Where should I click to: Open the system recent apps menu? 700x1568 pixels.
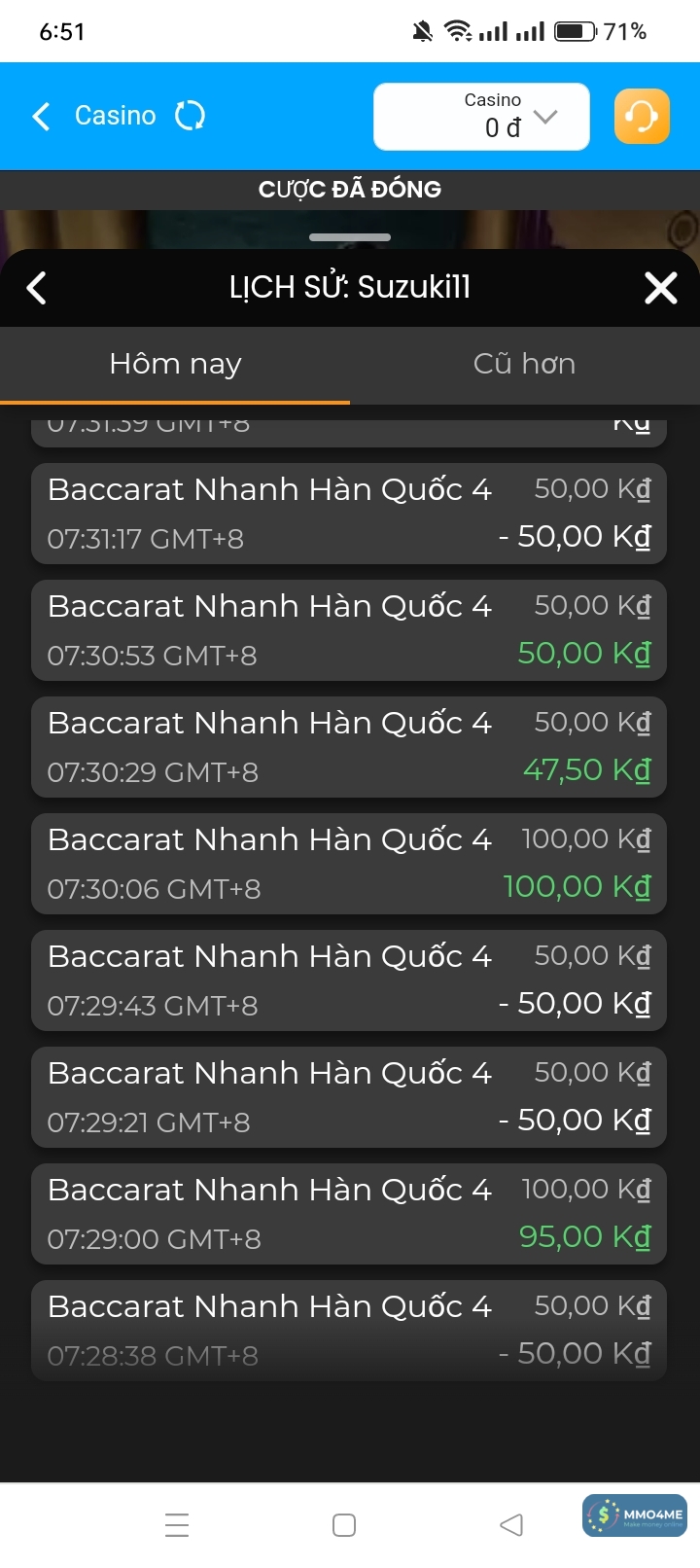click(177, 1525)
